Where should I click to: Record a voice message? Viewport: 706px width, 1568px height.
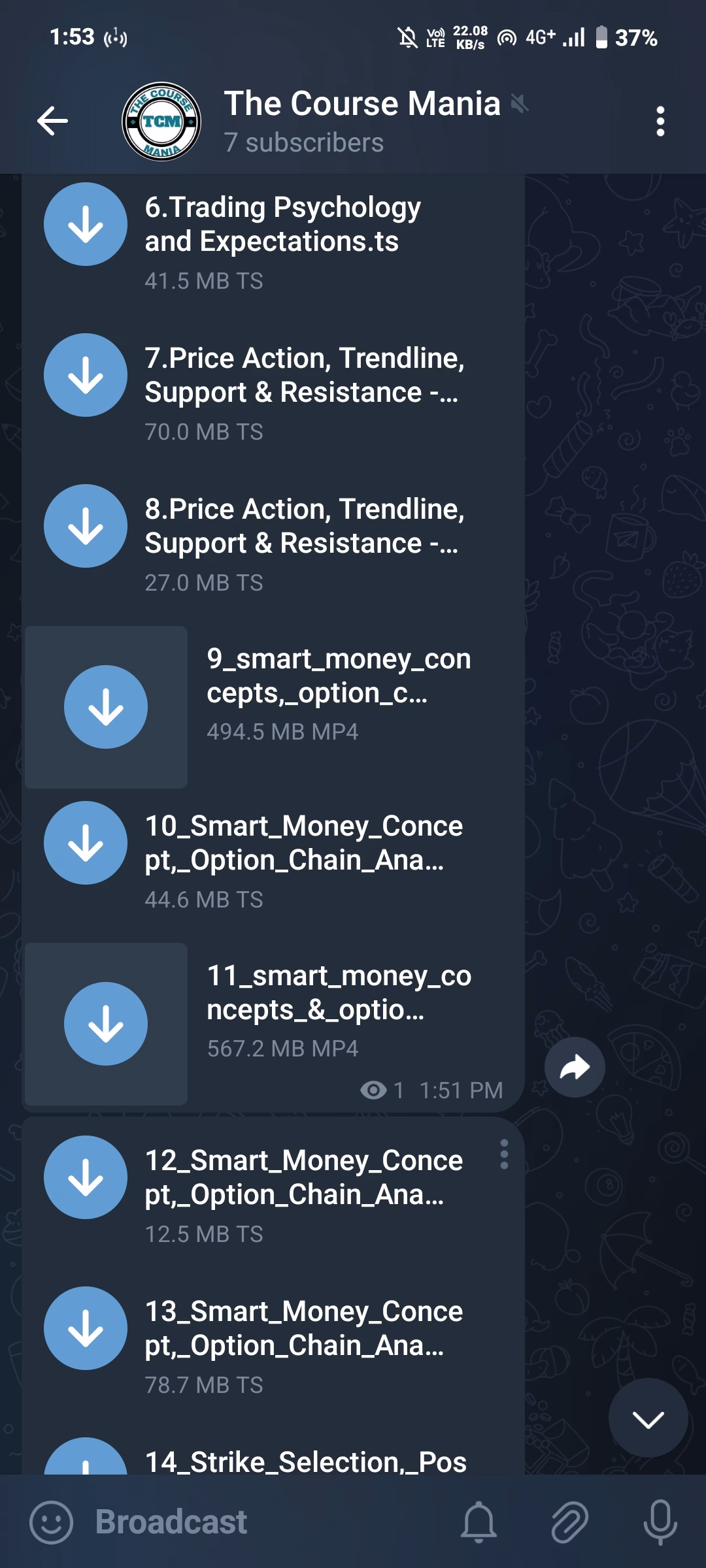tap(660, 1522)
